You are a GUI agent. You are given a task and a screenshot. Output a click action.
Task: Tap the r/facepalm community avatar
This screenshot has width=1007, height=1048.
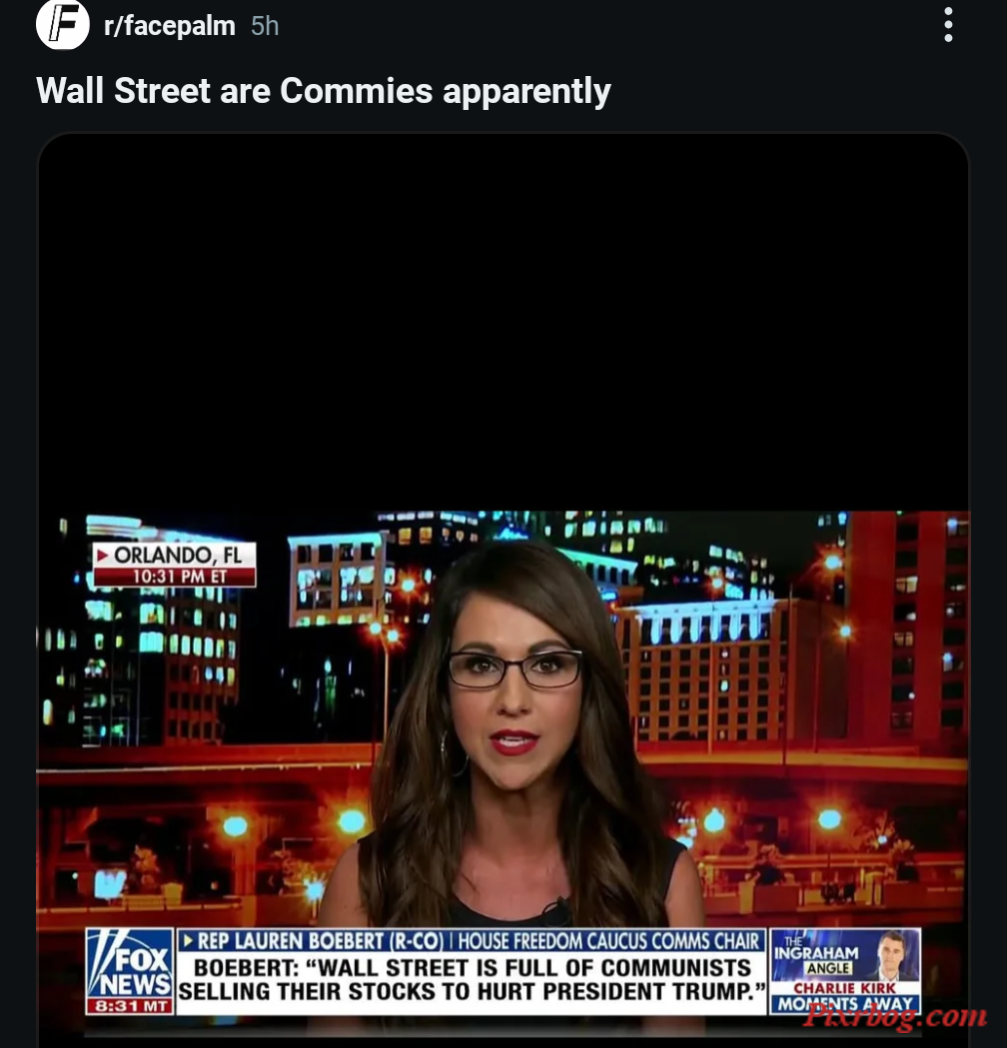[x=62, y=24]
